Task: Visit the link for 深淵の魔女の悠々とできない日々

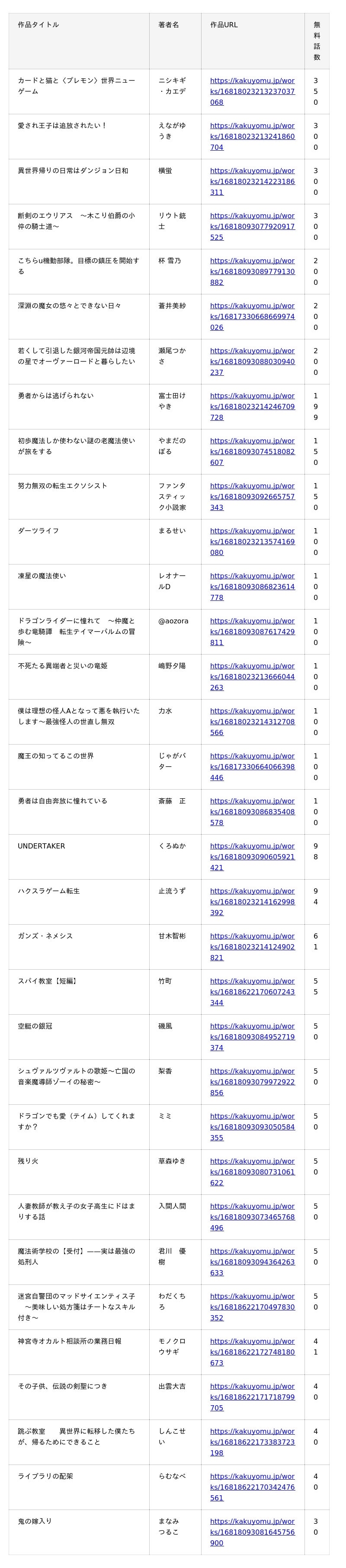Action: (x=252, y=316)
